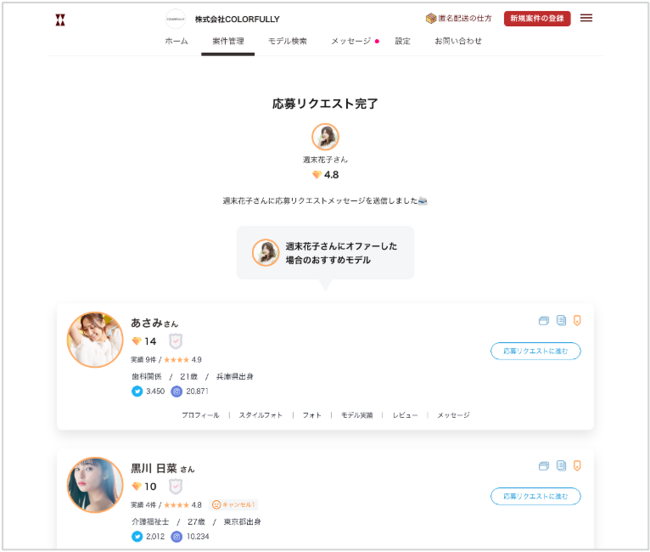650x552 pixels.
Task: Tap bookmark icon on あさみ's card
Action: (x=576, y=321)
